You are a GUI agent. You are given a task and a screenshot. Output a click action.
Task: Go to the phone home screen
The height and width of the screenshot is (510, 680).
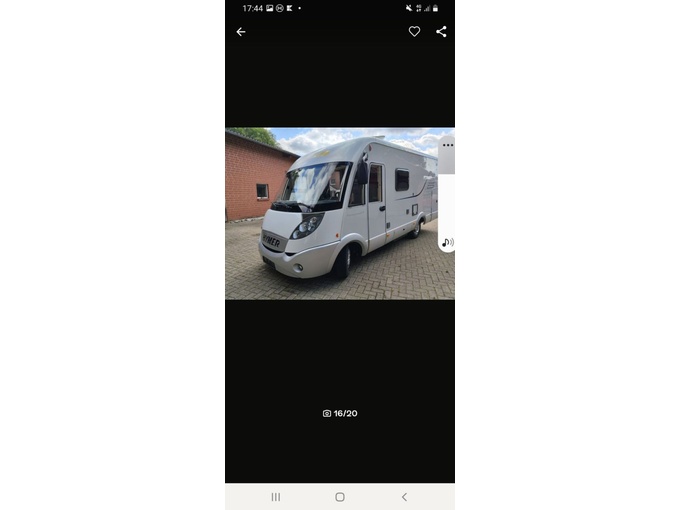point(340,497)
